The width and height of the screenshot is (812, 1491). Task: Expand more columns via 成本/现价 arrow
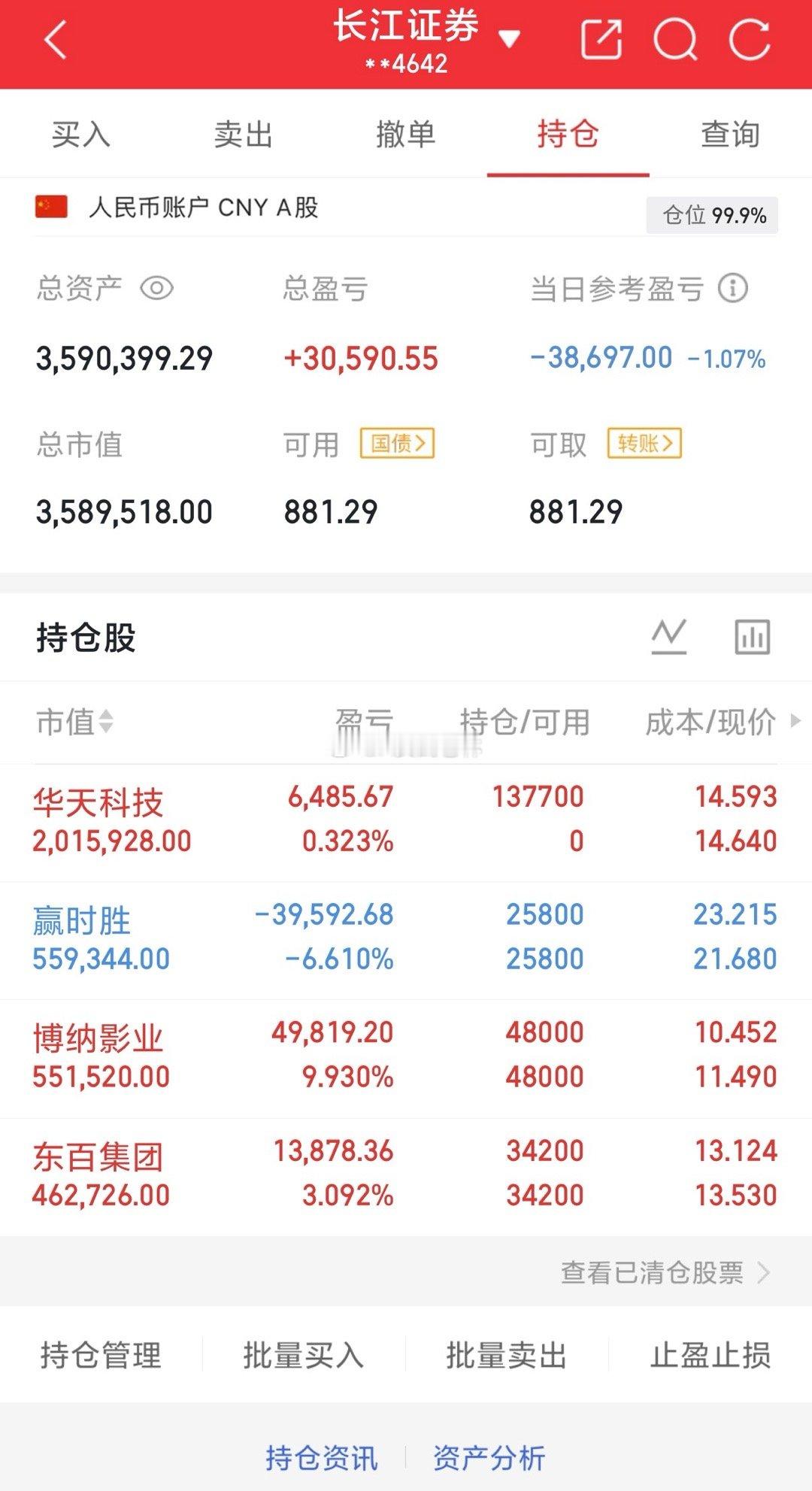[795, 722]
